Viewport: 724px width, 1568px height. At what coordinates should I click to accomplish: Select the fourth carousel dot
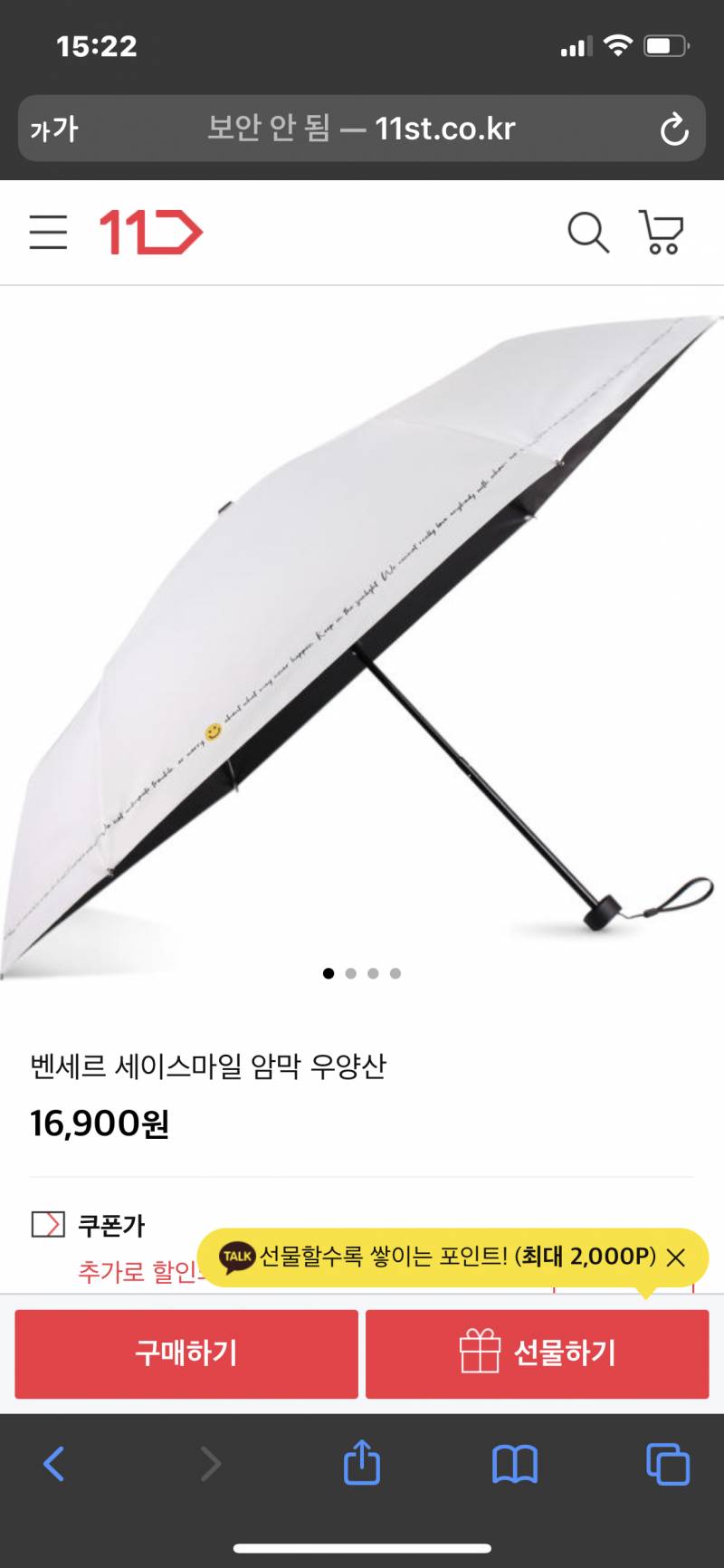point(395,973)
